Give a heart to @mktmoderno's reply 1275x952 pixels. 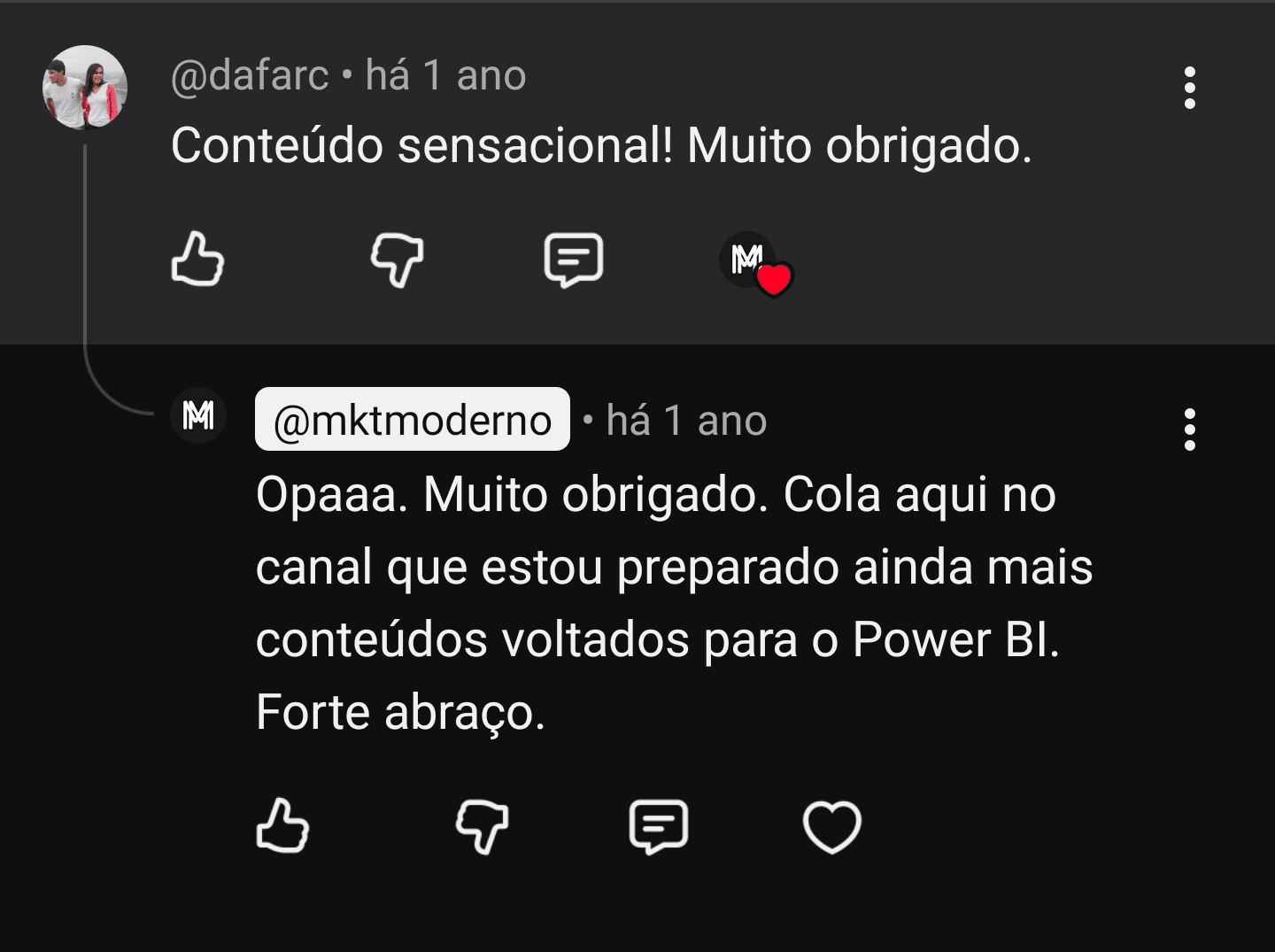(831, 826)
